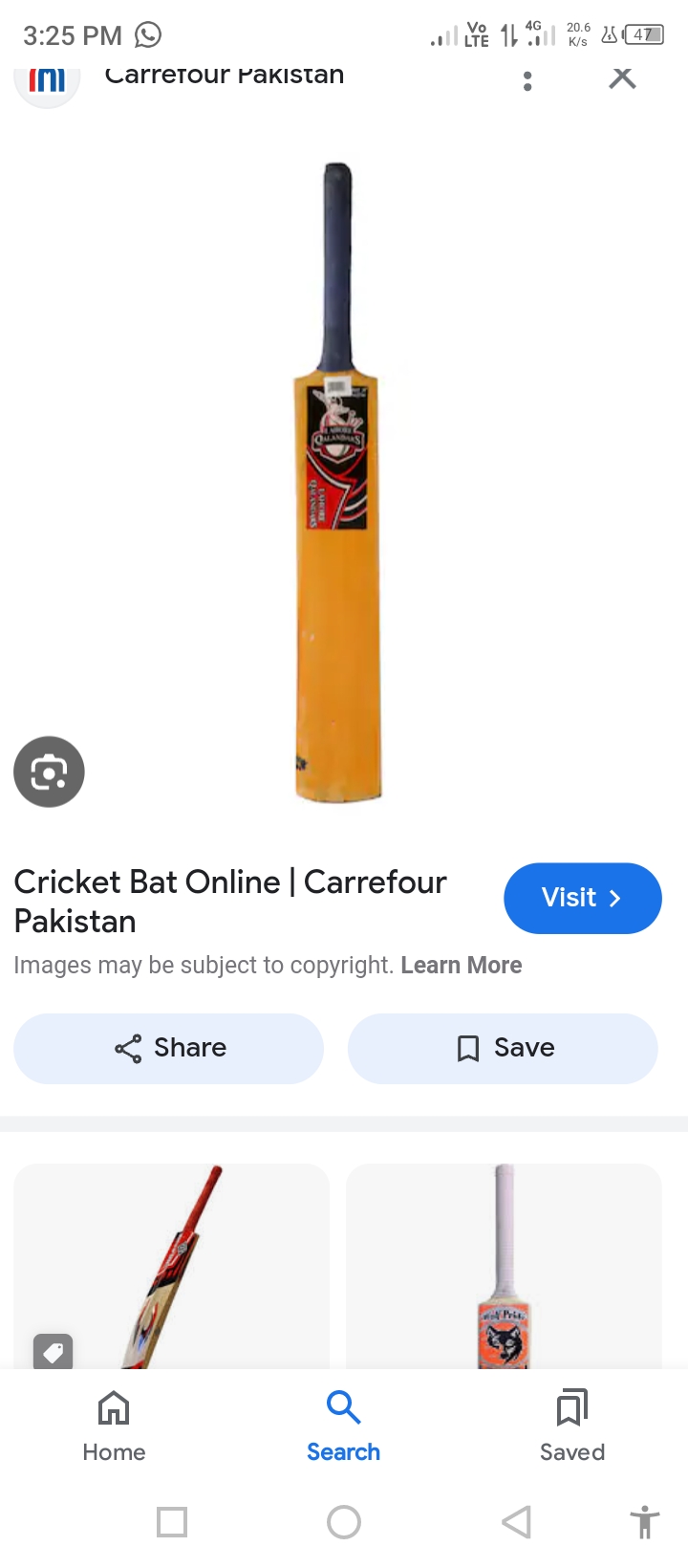This screenshot has width=688, height=1568.
Task: Search this image with Google Lens
Action: [49, 772]
